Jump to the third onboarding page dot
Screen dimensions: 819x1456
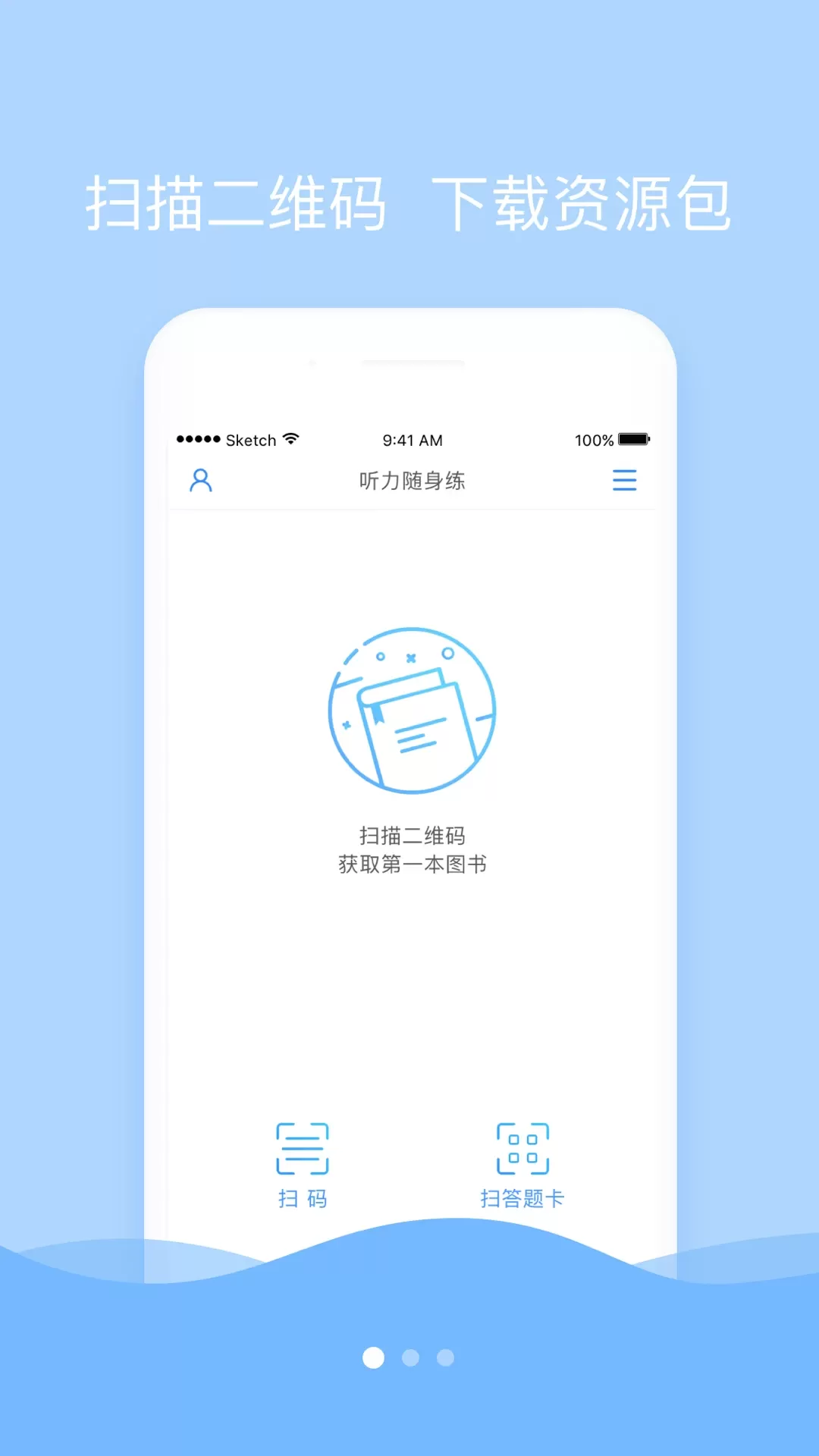(x=446, y=1357)
